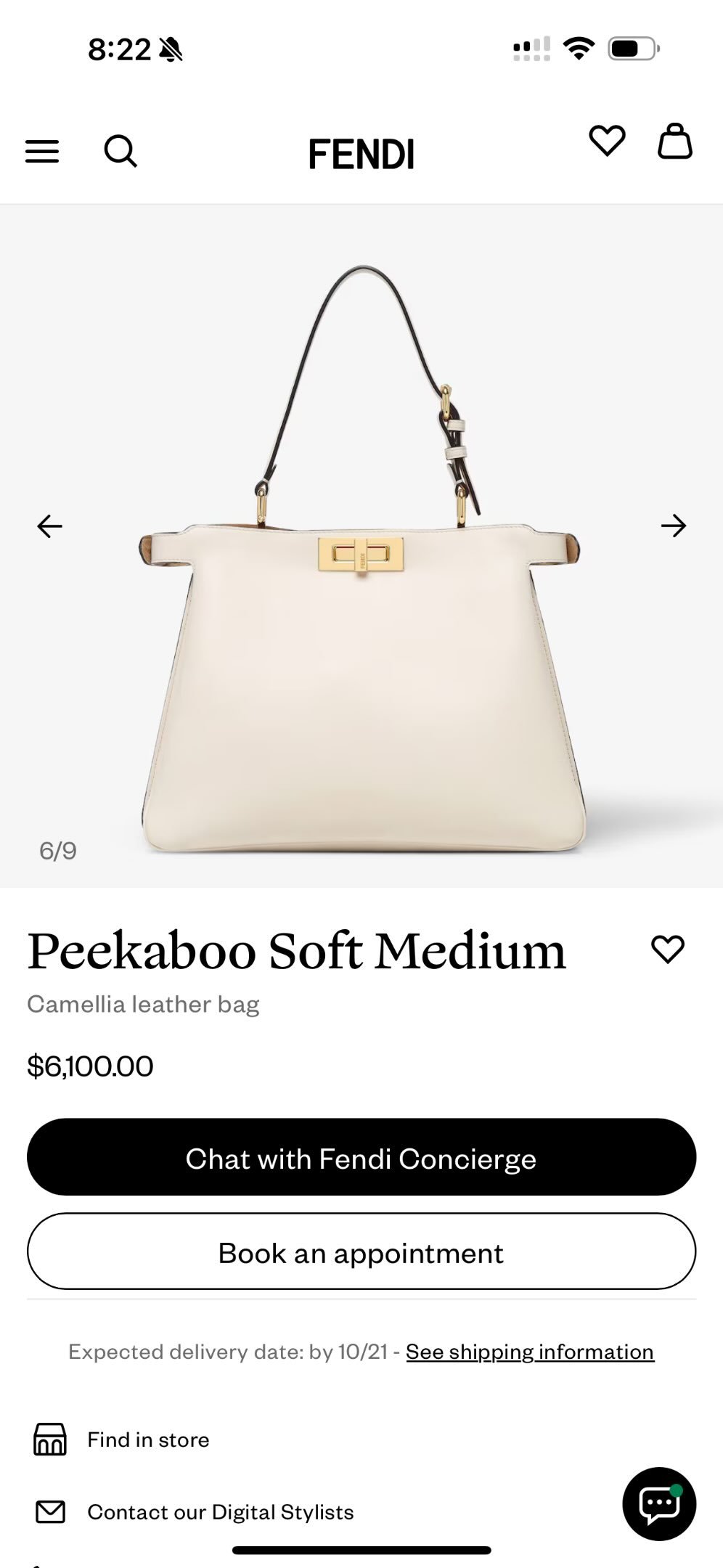Open the search icon
The width and height of the screenshot is (723, 1568).
tap(120, 151)
